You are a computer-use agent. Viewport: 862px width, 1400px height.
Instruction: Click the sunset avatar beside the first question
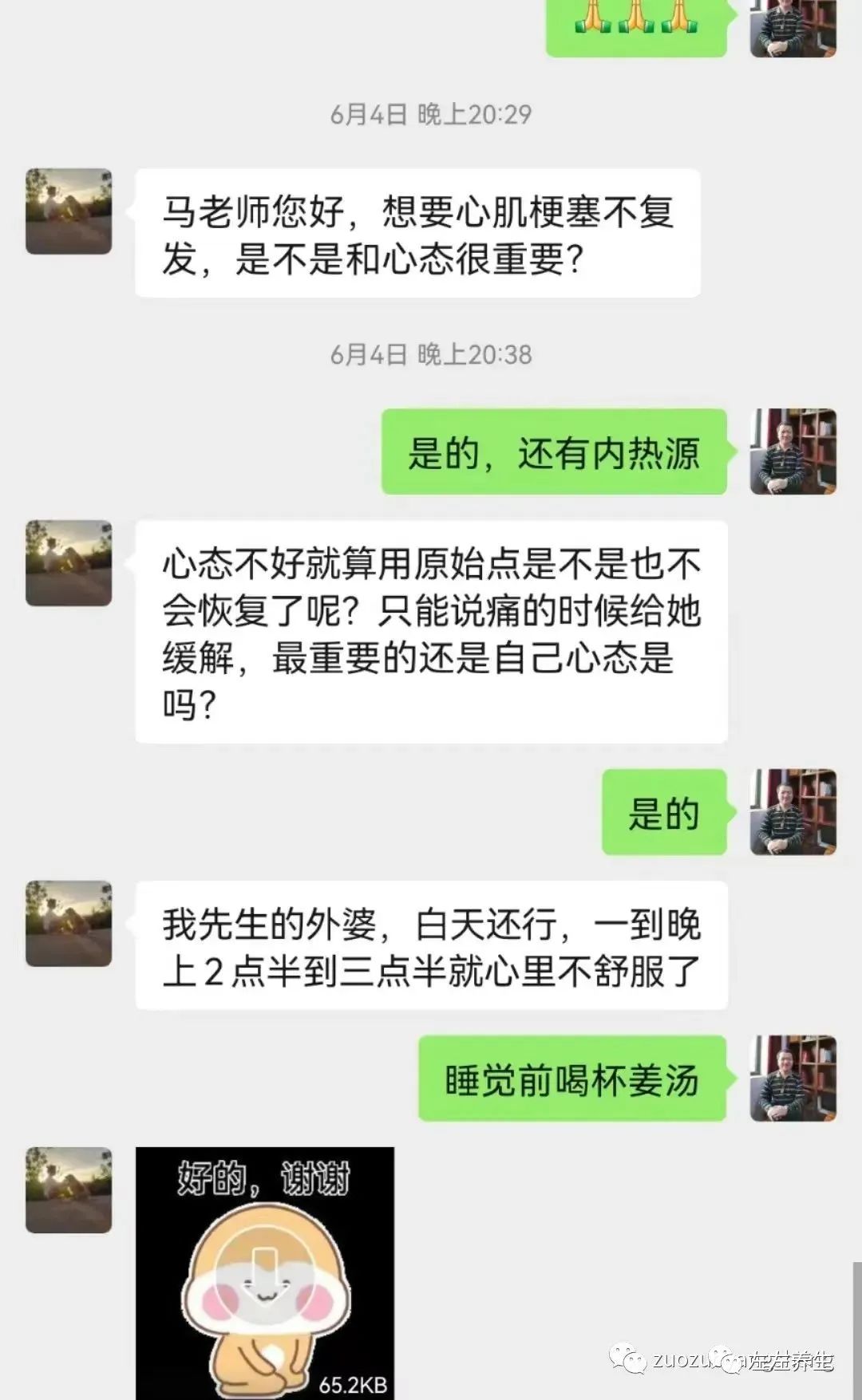point(68,207)
